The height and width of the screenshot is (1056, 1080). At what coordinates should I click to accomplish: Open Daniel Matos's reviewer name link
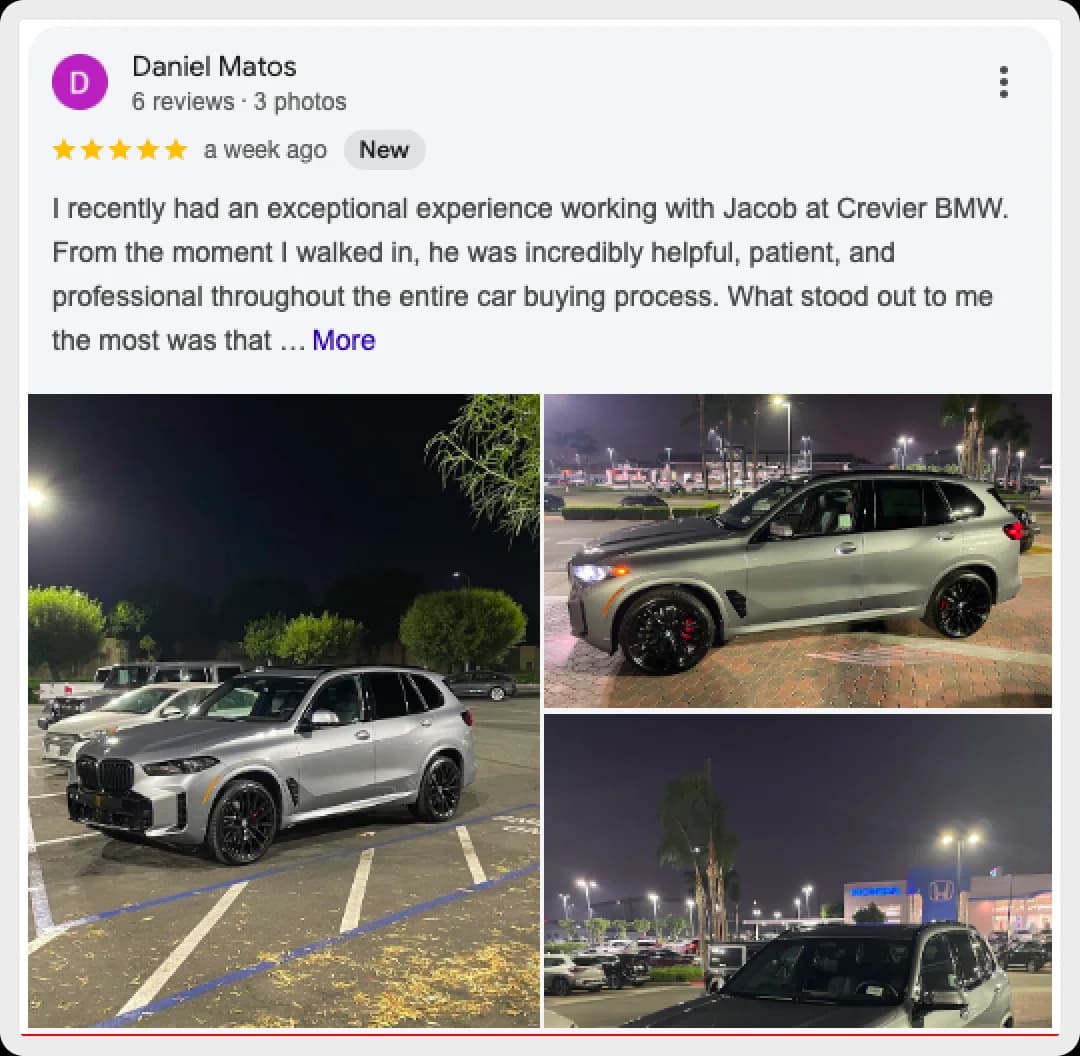click(x=214, y=67)
